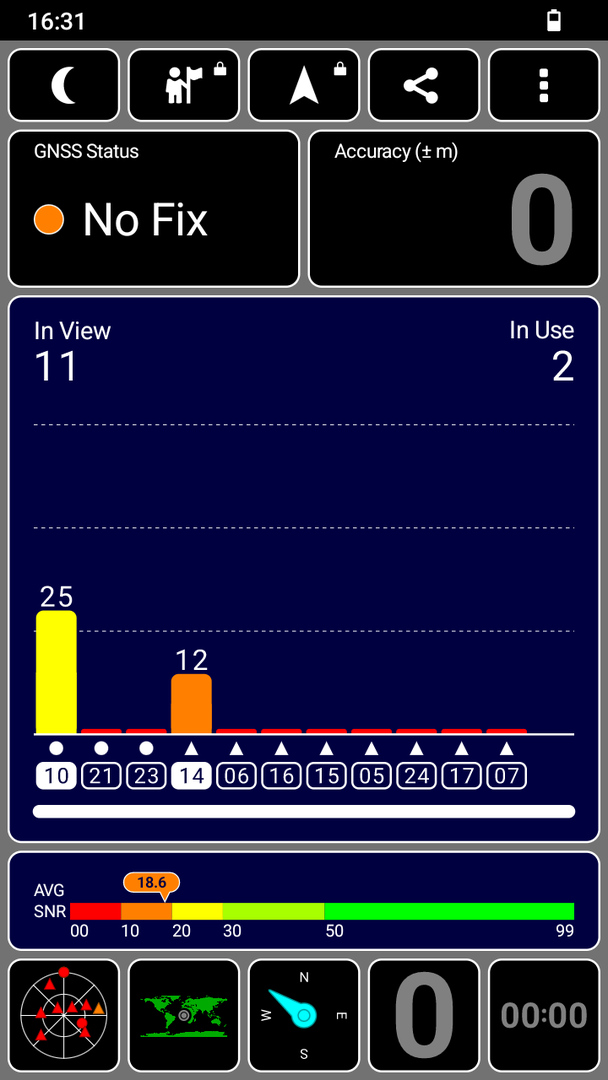The width and height of the screenshot is (608, 1080).
Task: Share the GPS data
Action: pos(423,85)
